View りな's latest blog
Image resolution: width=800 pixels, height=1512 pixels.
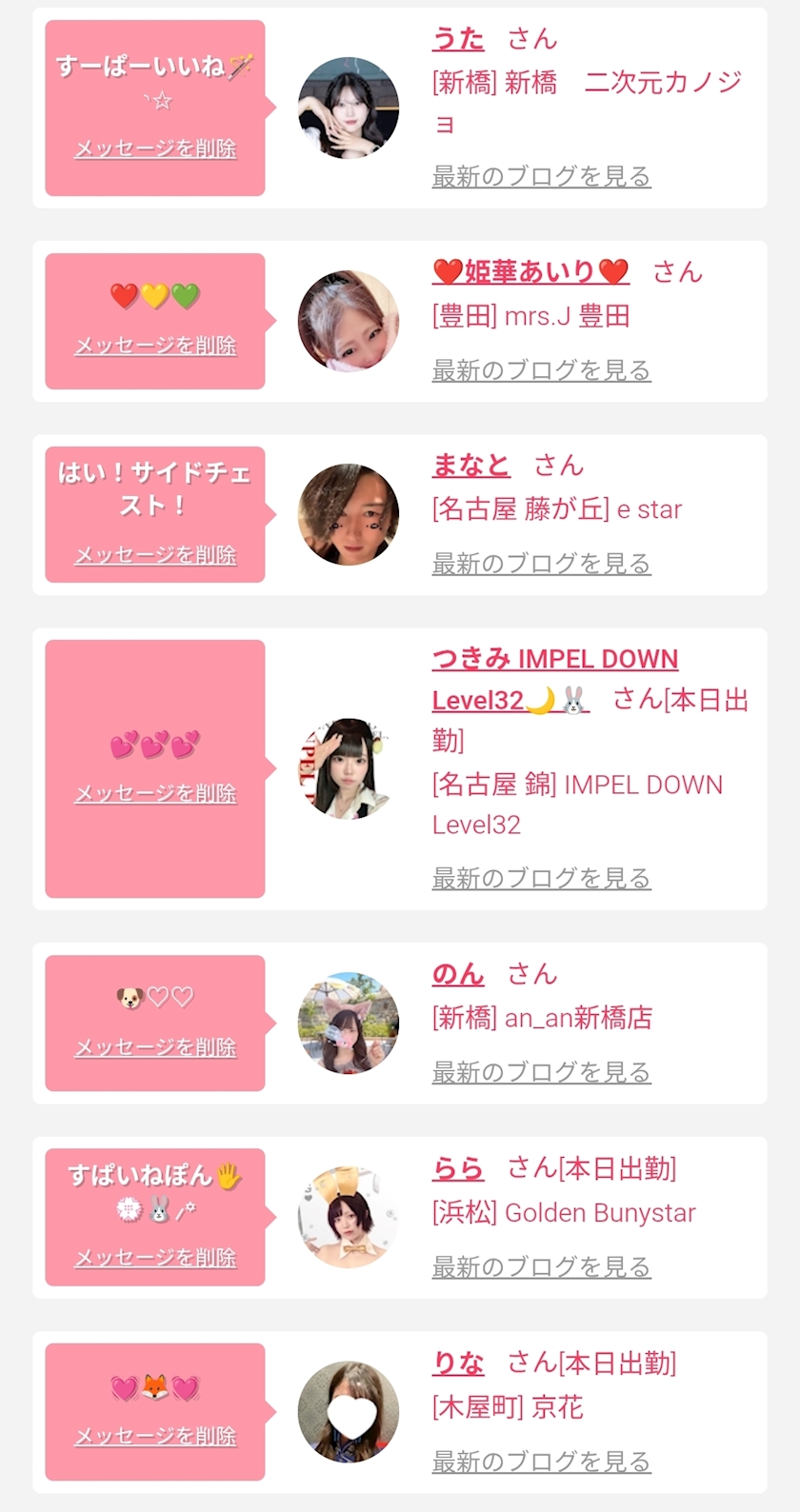(541, 1462)
